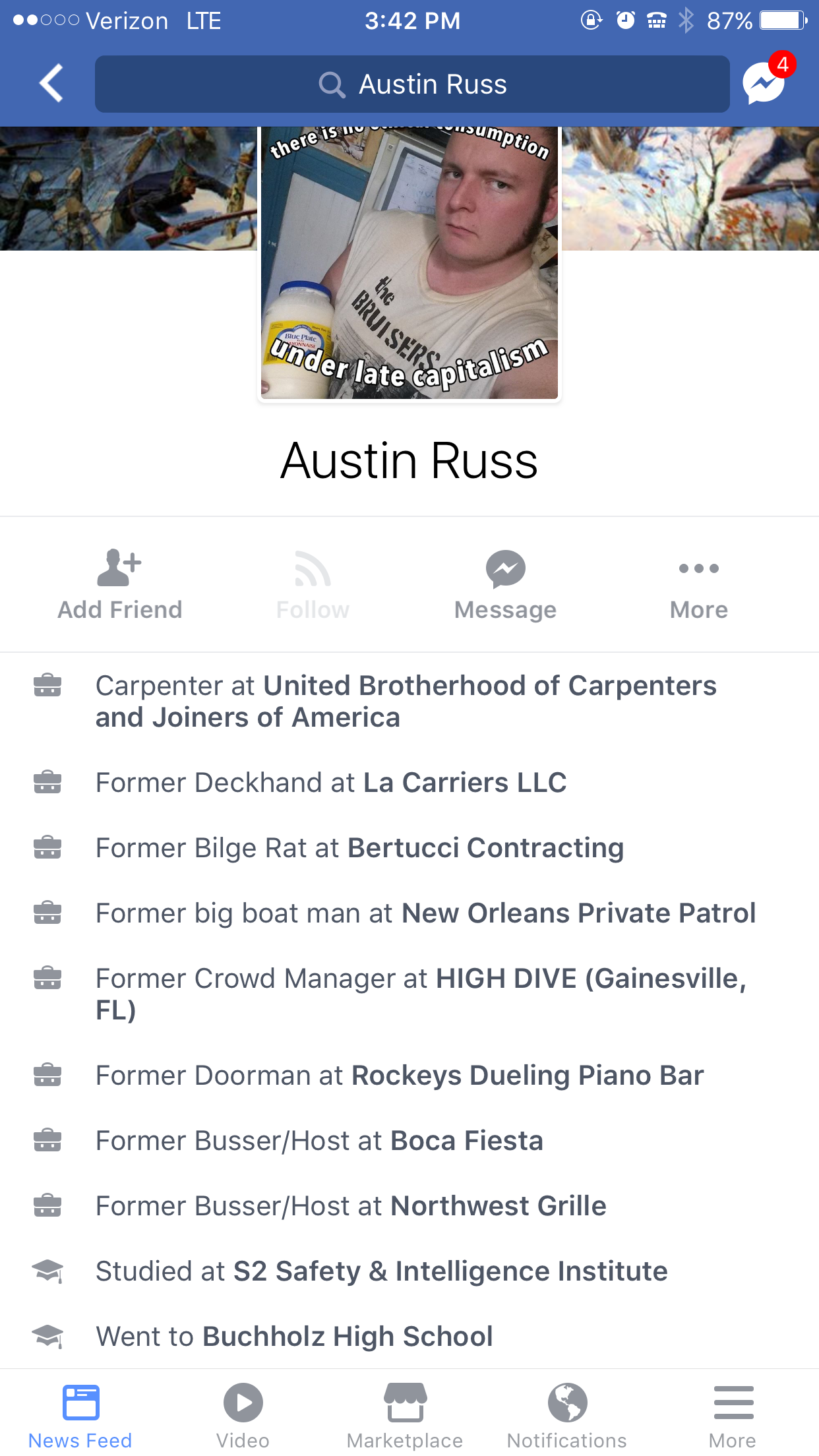The height and width of the screenshot is (1456, 819).
Task: Open United Brotherhood of Carpenters workplace
Action: tap(489, 686)
